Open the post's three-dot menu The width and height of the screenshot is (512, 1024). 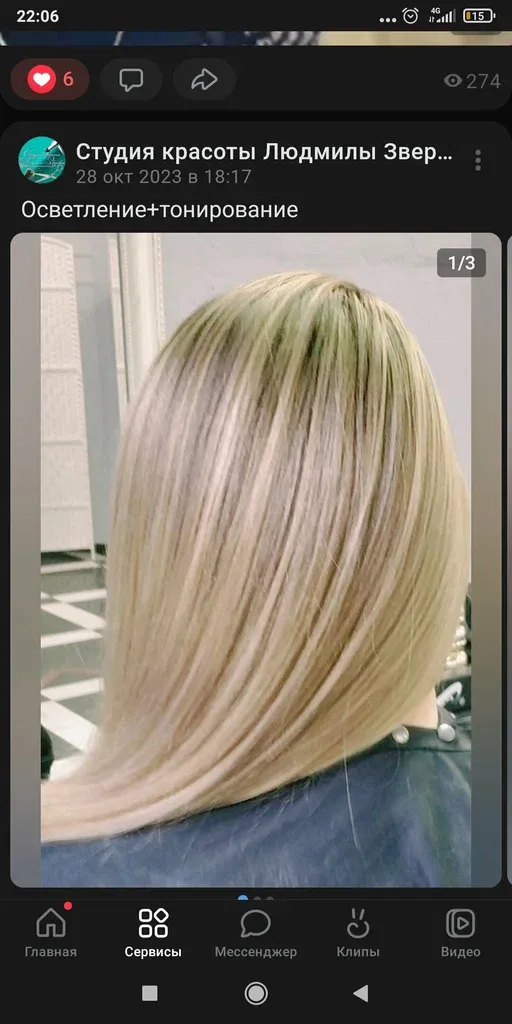click(x=478, y=160)
